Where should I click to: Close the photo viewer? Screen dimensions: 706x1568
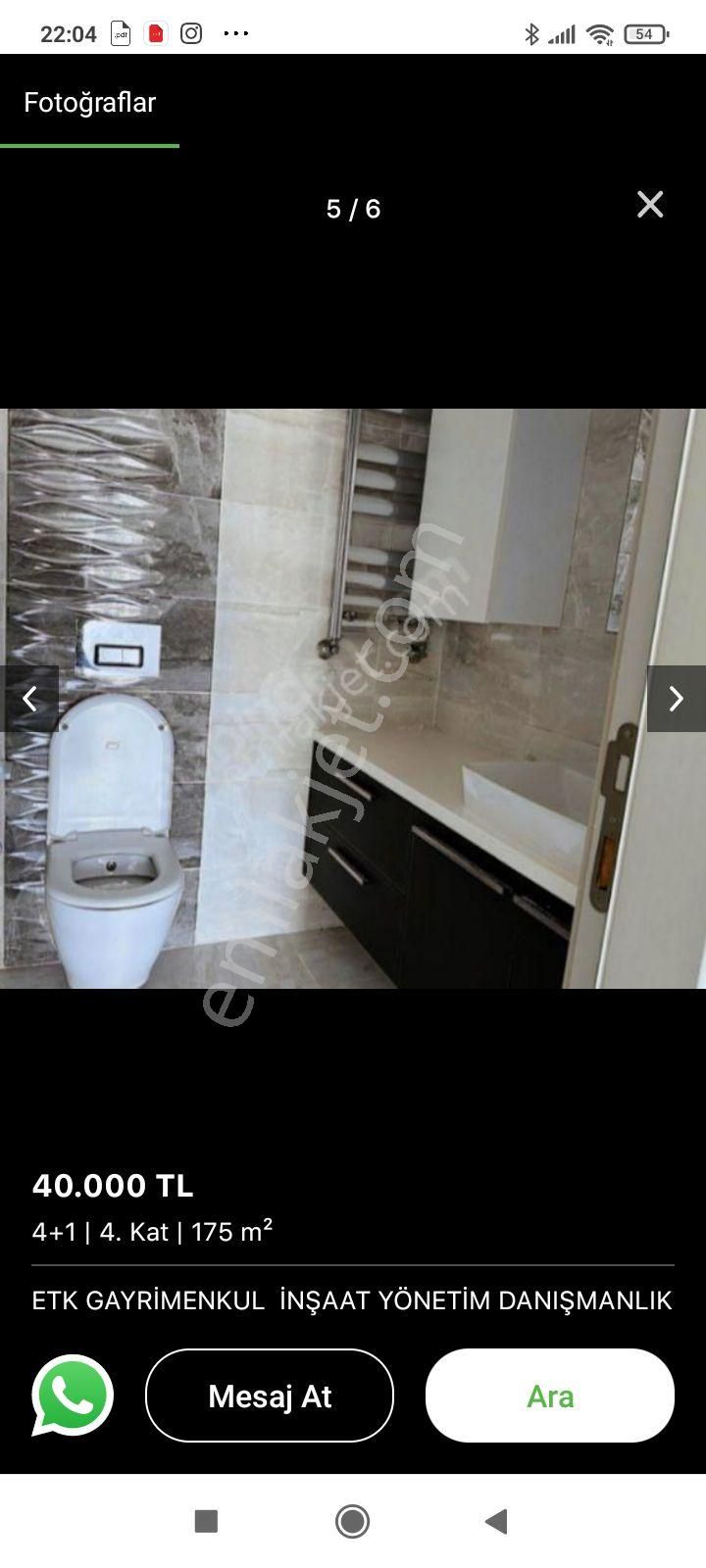click(x=650, y=205)
